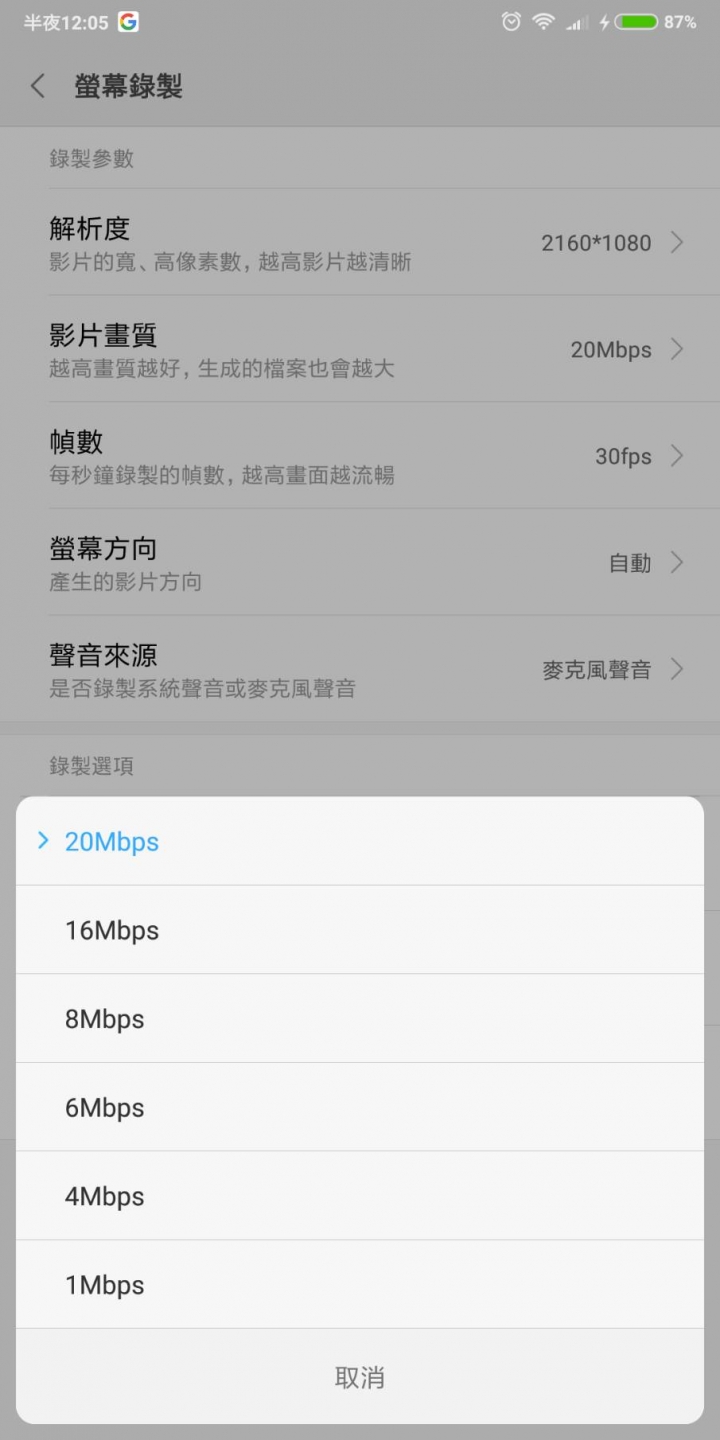
Task: Dismiss the dialog with 取消
Action: 360,1377
